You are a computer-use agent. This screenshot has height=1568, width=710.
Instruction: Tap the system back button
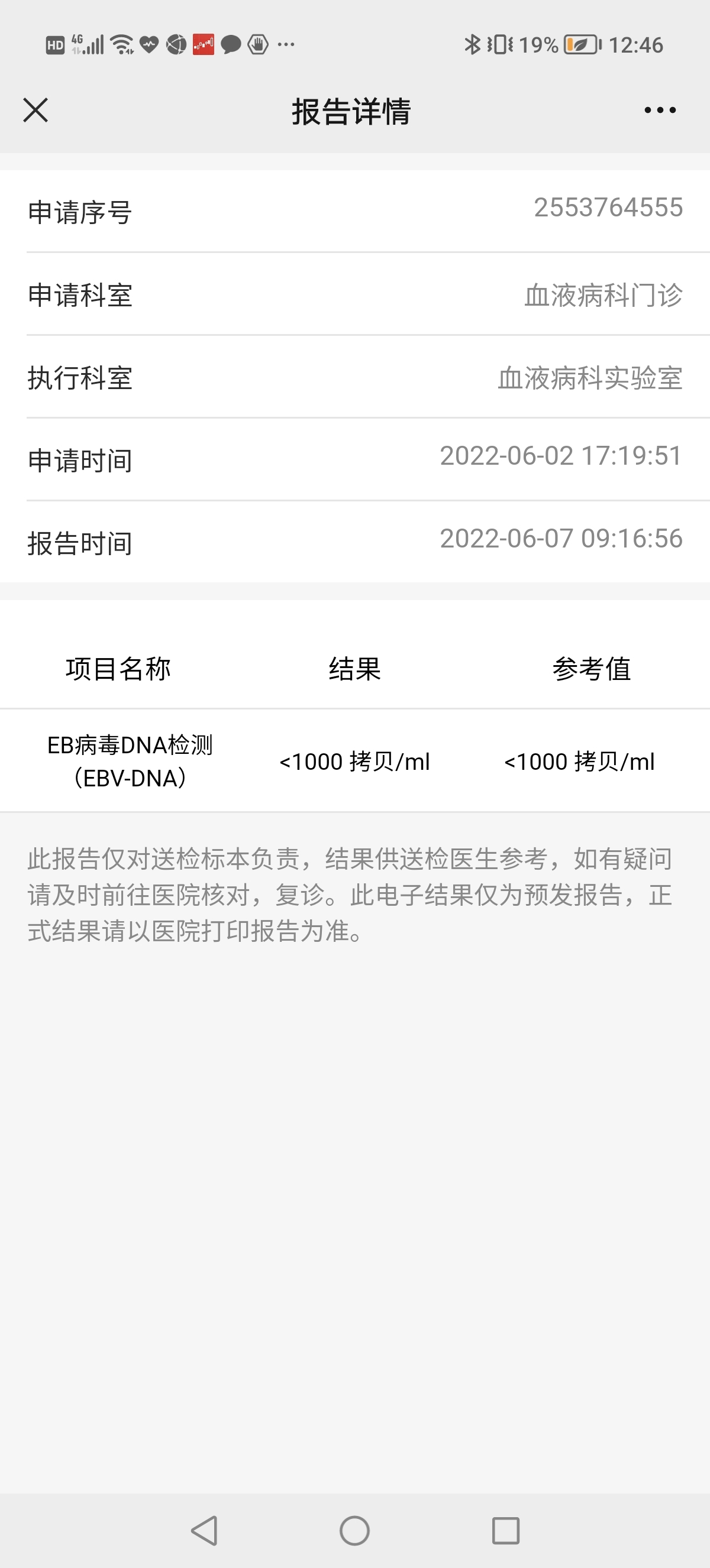(205, 1530)
